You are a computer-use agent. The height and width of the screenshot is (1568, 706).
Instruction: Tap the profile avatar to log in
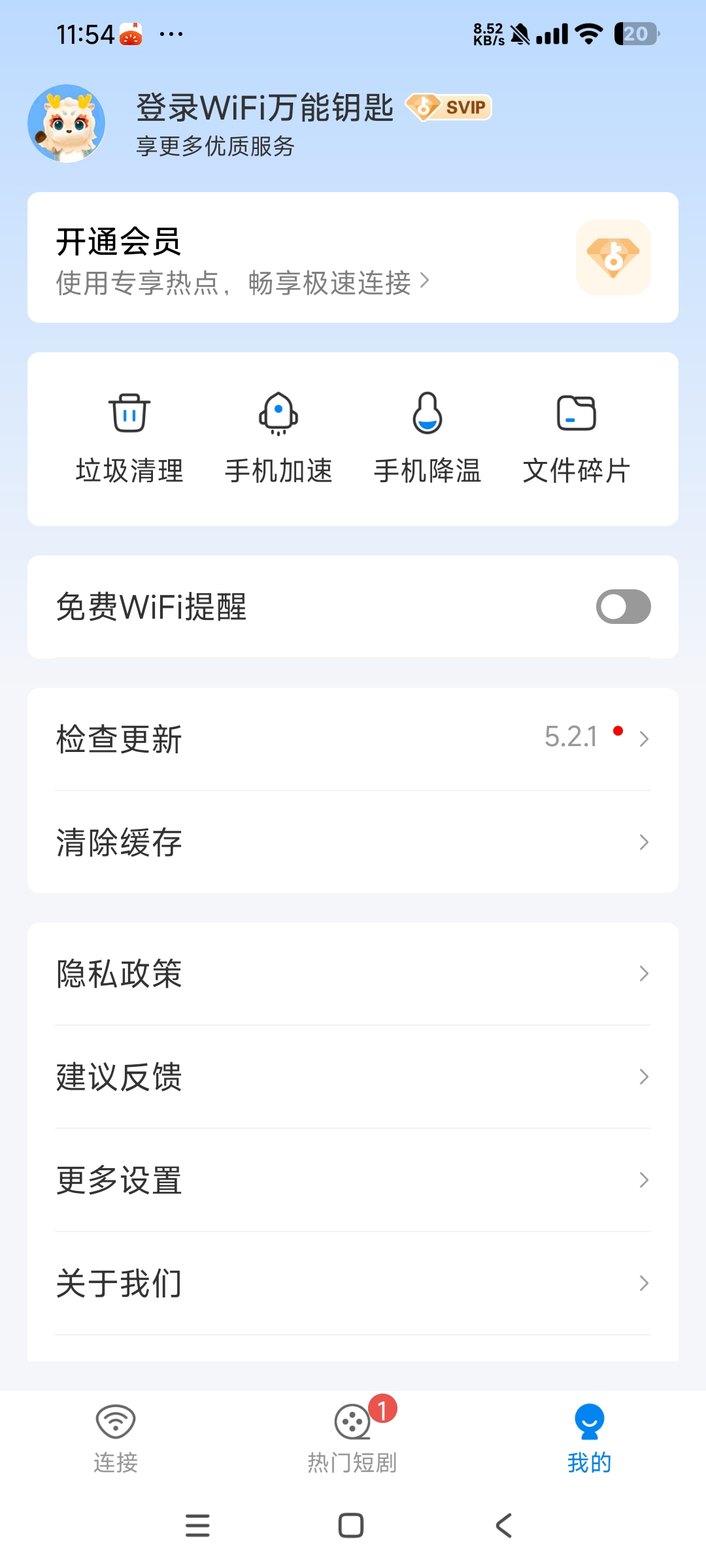click(x=67, y=123)
